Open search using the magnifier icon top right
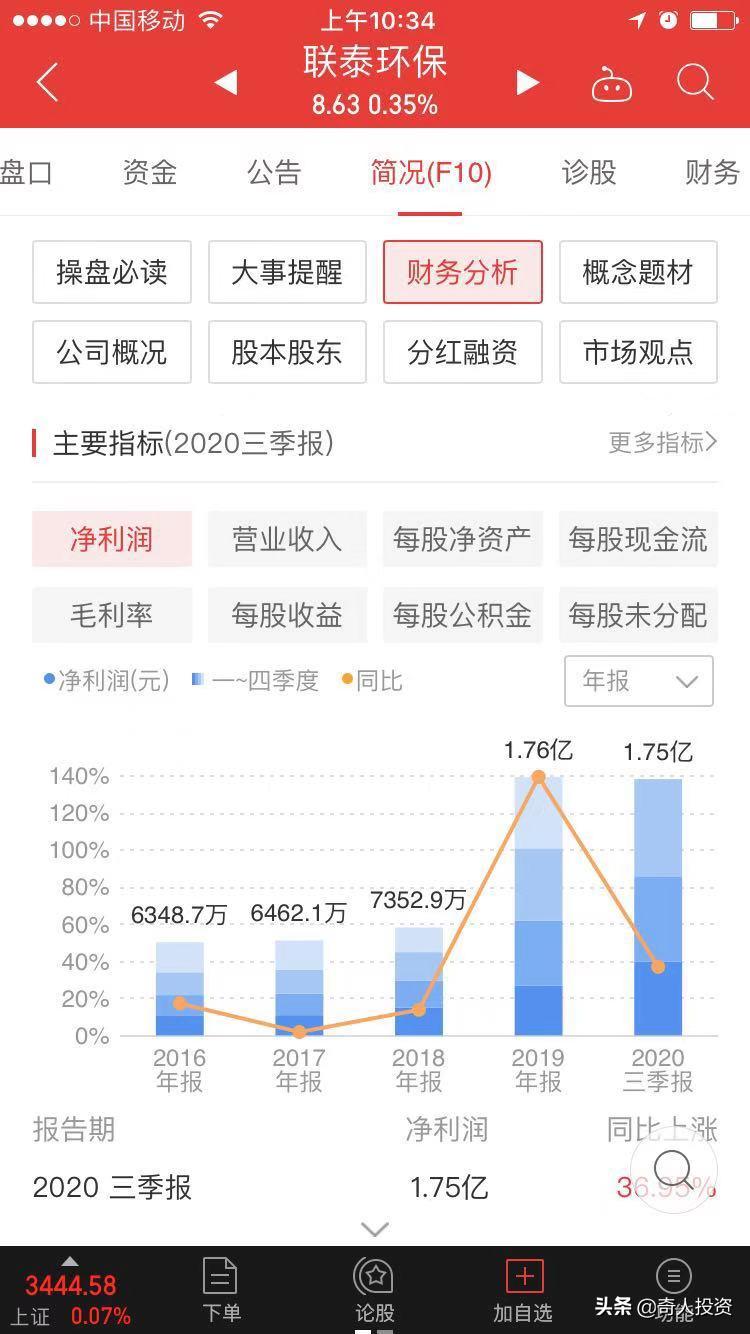 click(695, 83)
